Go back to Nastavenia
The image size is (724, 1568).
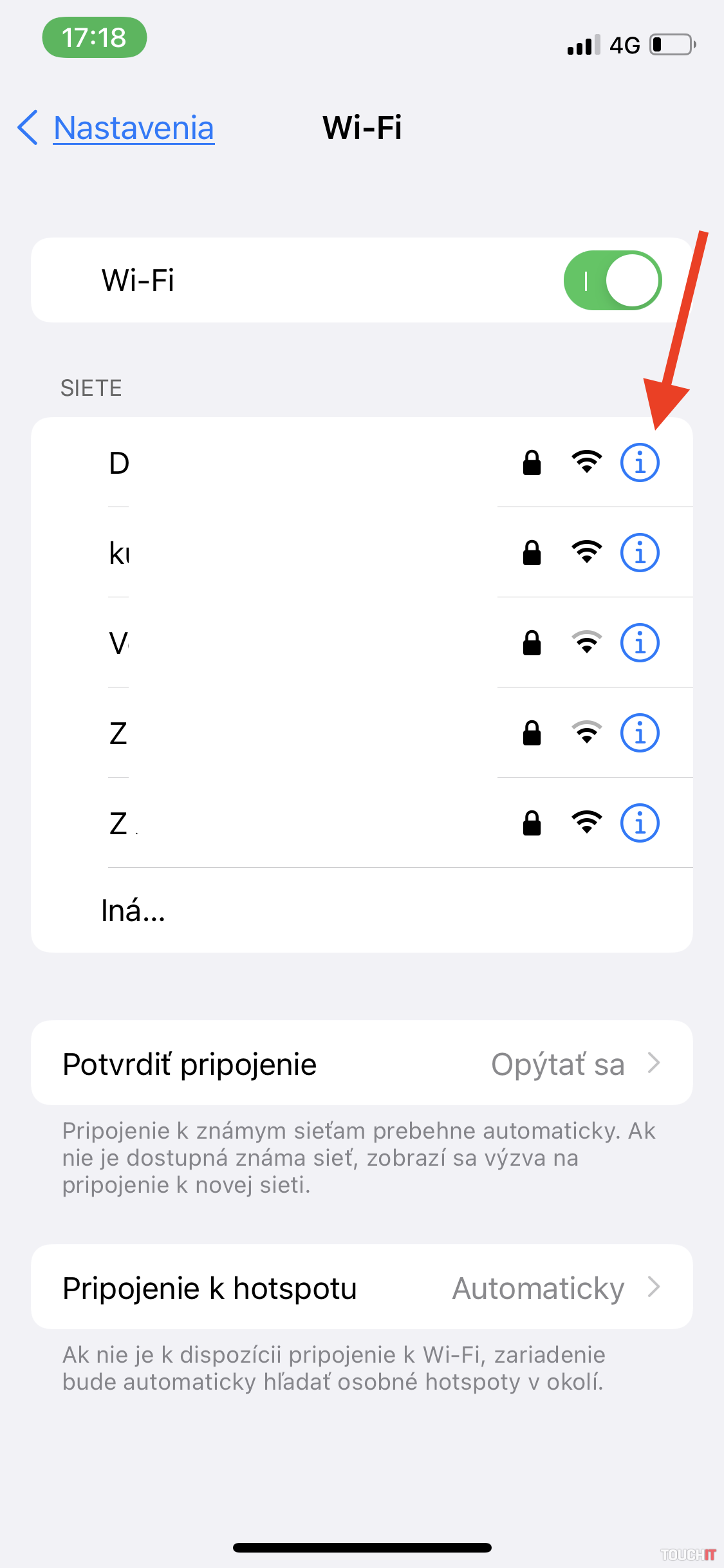117,128
